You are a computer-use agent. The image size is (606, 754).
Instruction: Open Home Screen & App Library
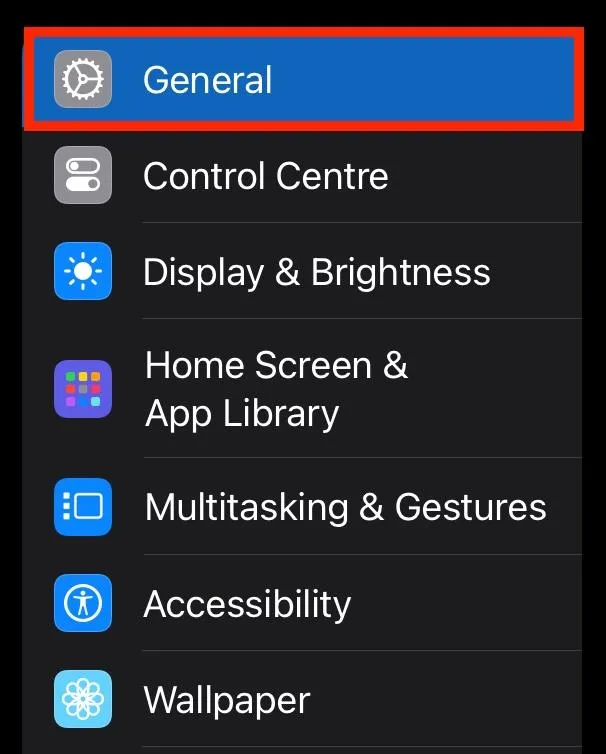[300, 389]
